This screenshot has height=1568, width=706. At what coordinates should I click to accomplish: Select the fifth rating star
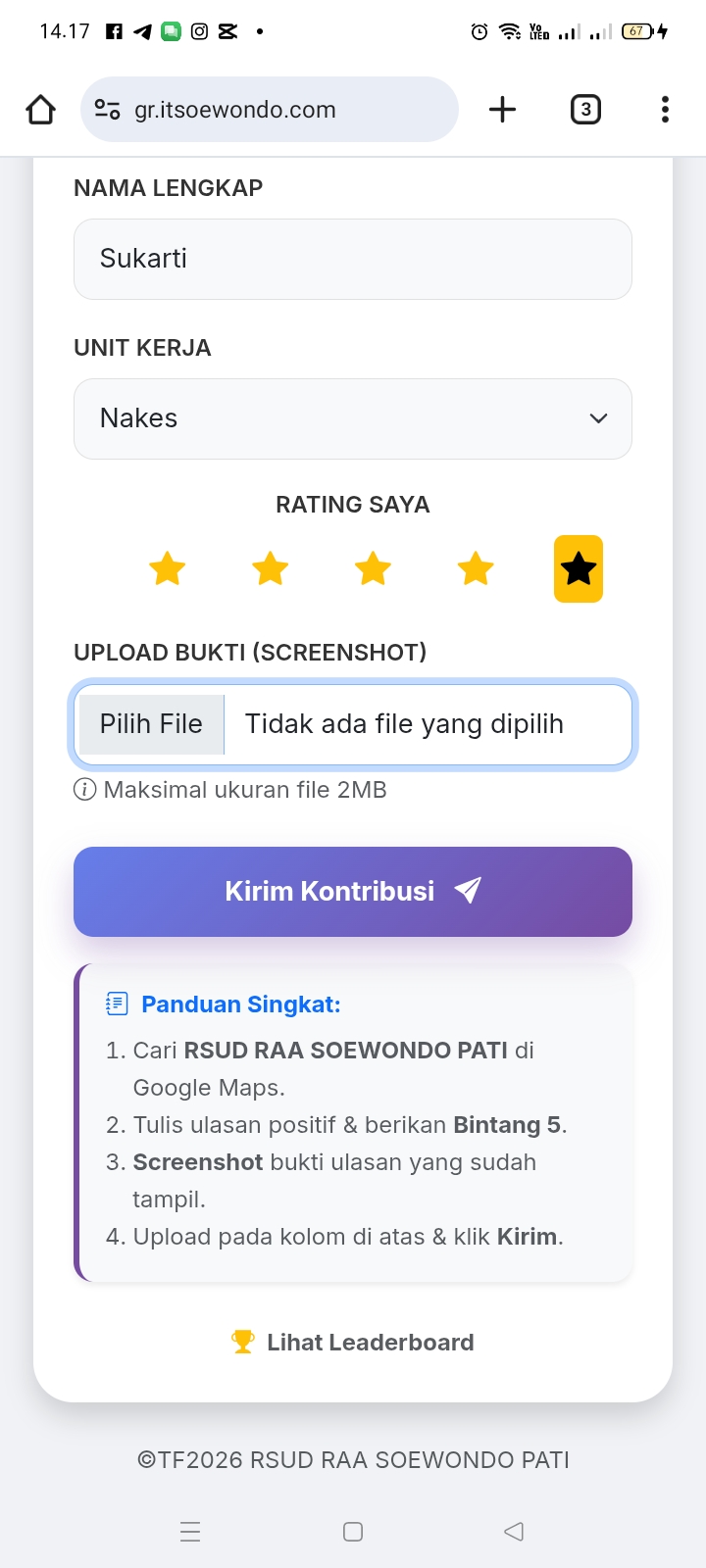coord(579,568)
